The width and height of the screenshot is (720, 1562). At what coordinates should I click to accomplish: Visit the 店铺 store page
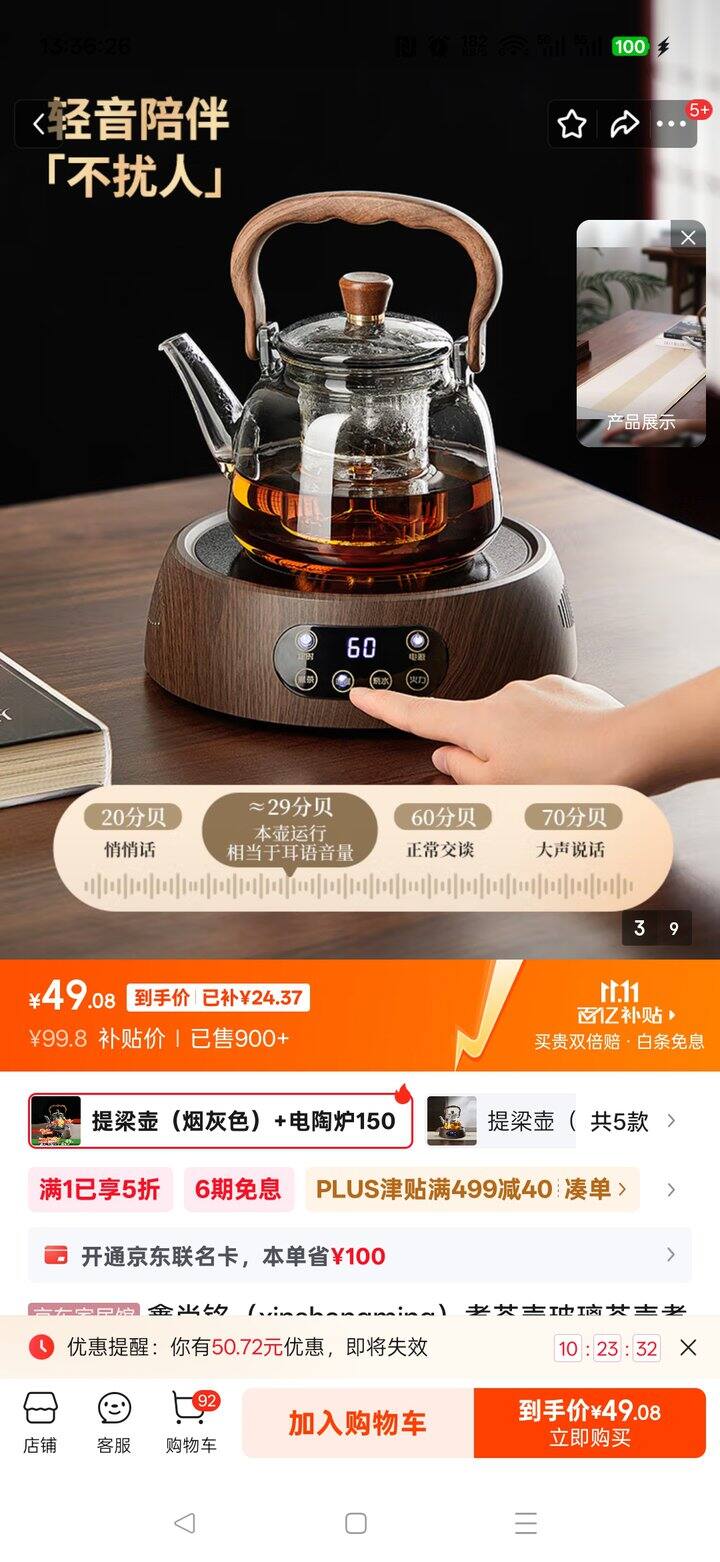41,1422
